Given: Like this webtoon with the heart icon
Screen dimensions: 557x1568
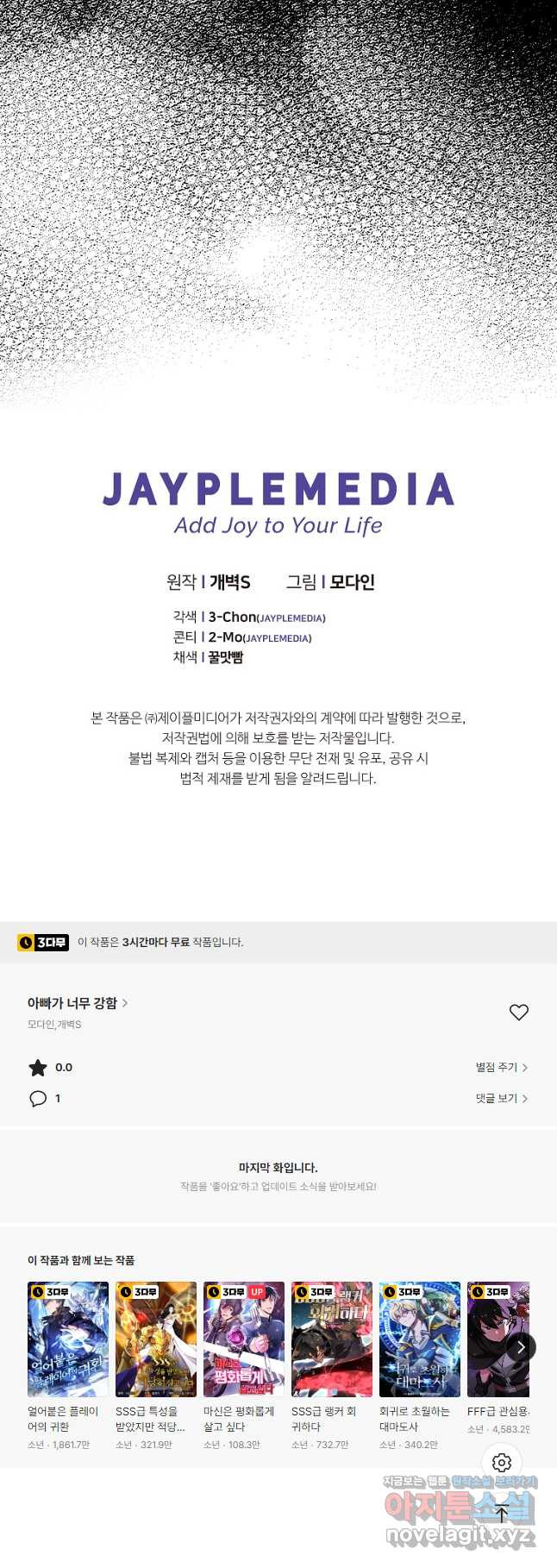Looking at the screenshot, I should 518,1013.
